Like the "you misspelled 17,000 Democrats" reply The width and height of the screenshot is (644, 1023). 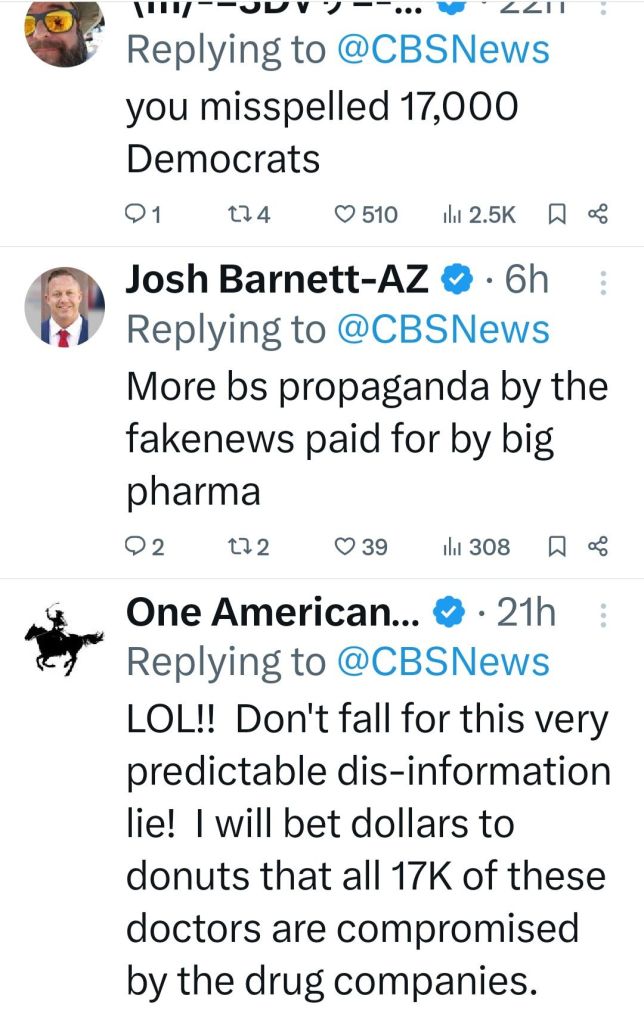[345, 214]
